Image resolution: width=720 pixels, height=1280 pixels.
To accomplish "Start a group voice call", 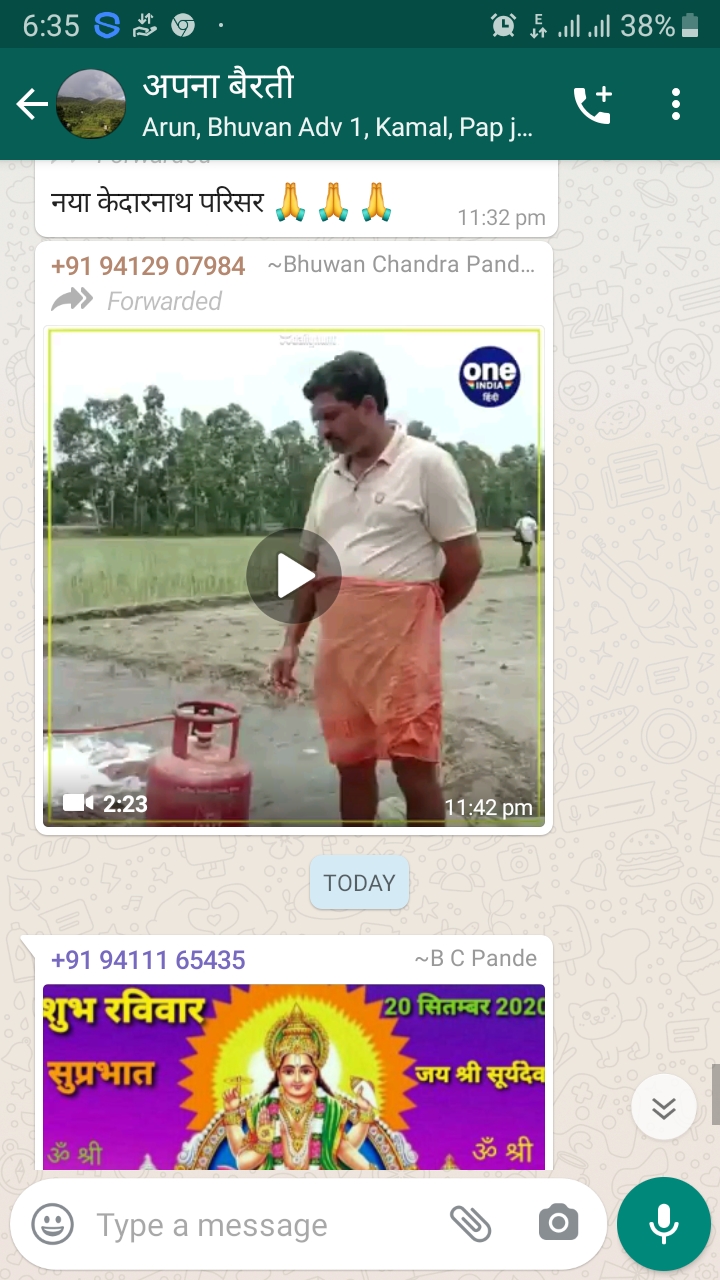I will (592, 105).
